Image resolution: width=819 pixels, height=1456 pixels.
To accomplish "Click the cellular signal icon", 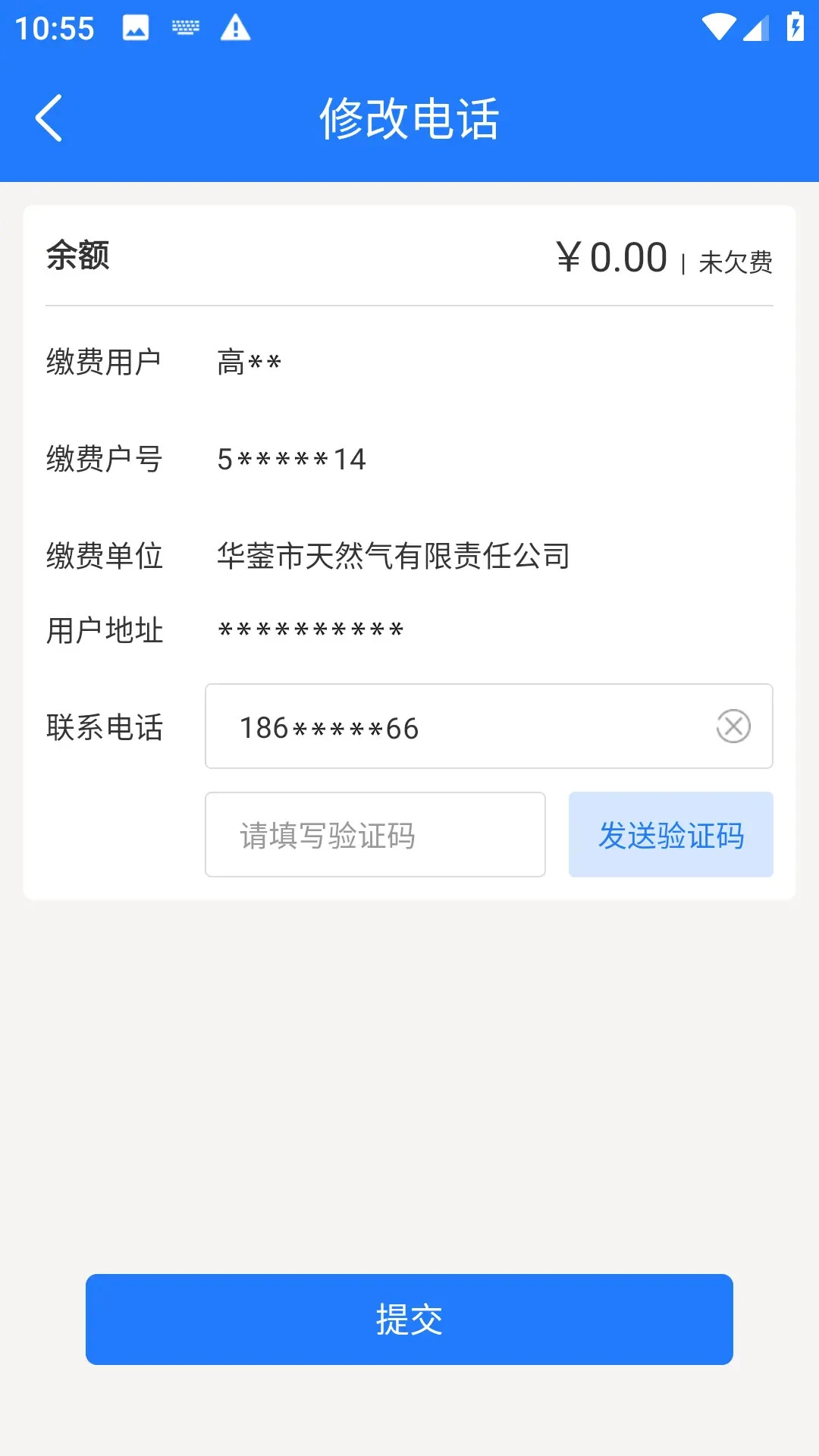I will (755, 29).
